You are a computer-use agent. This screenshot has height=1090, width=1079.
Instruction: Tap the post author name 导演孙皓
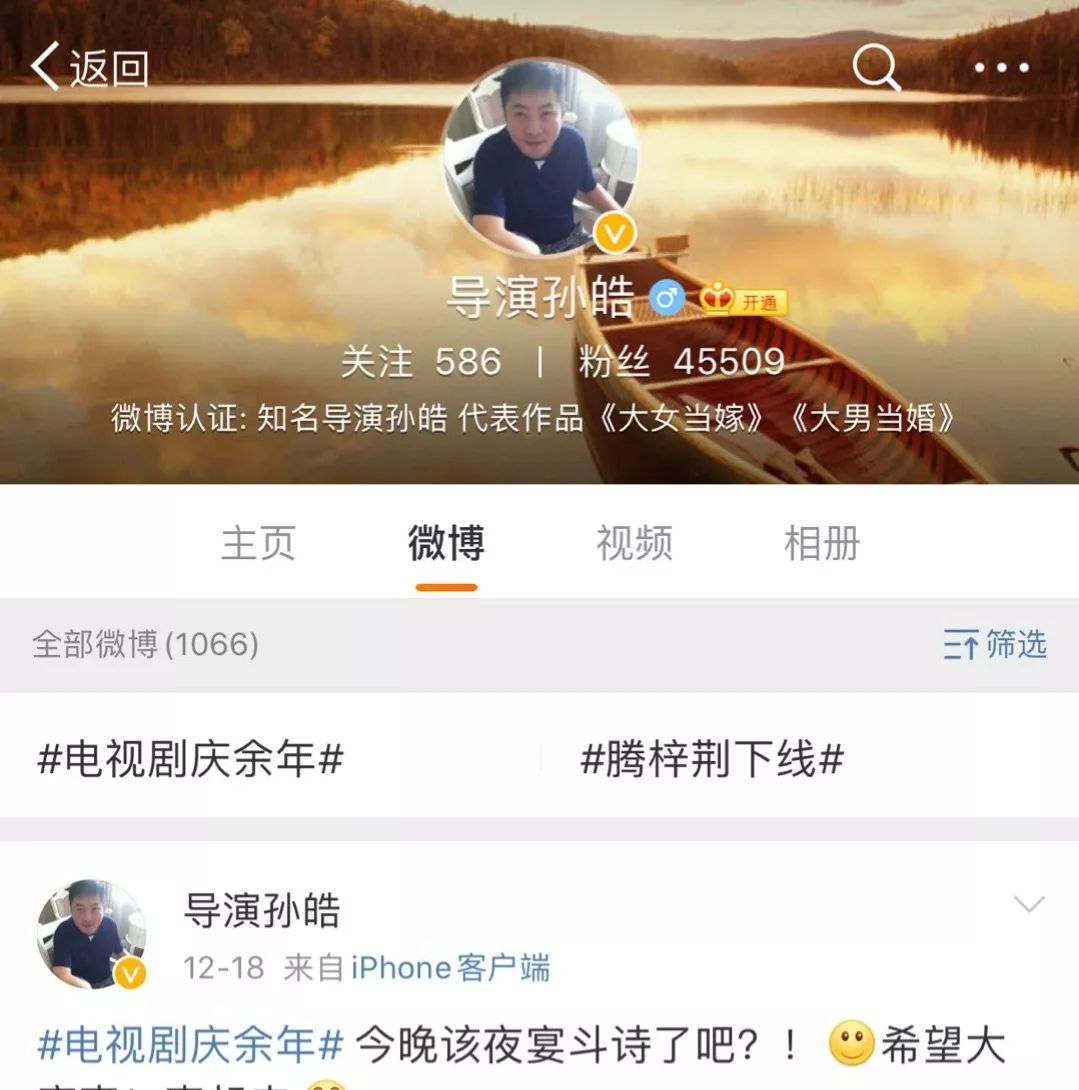pyautogui.click(x=262, y=910)
